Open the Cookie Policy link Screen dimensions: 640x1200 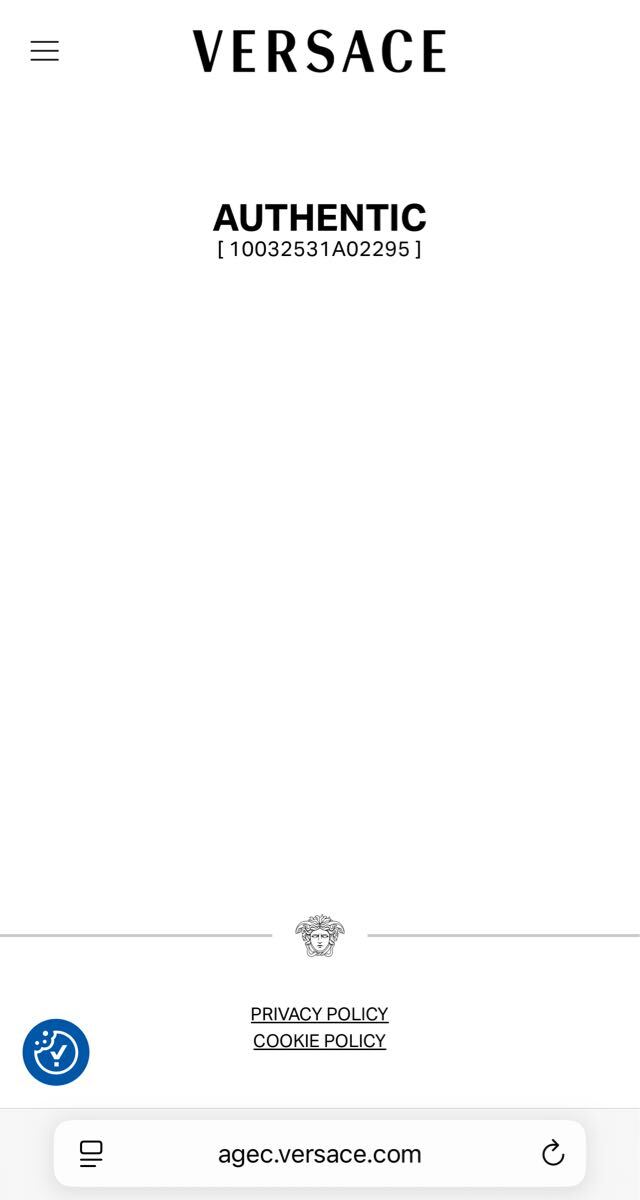[x=319, y=1041]
